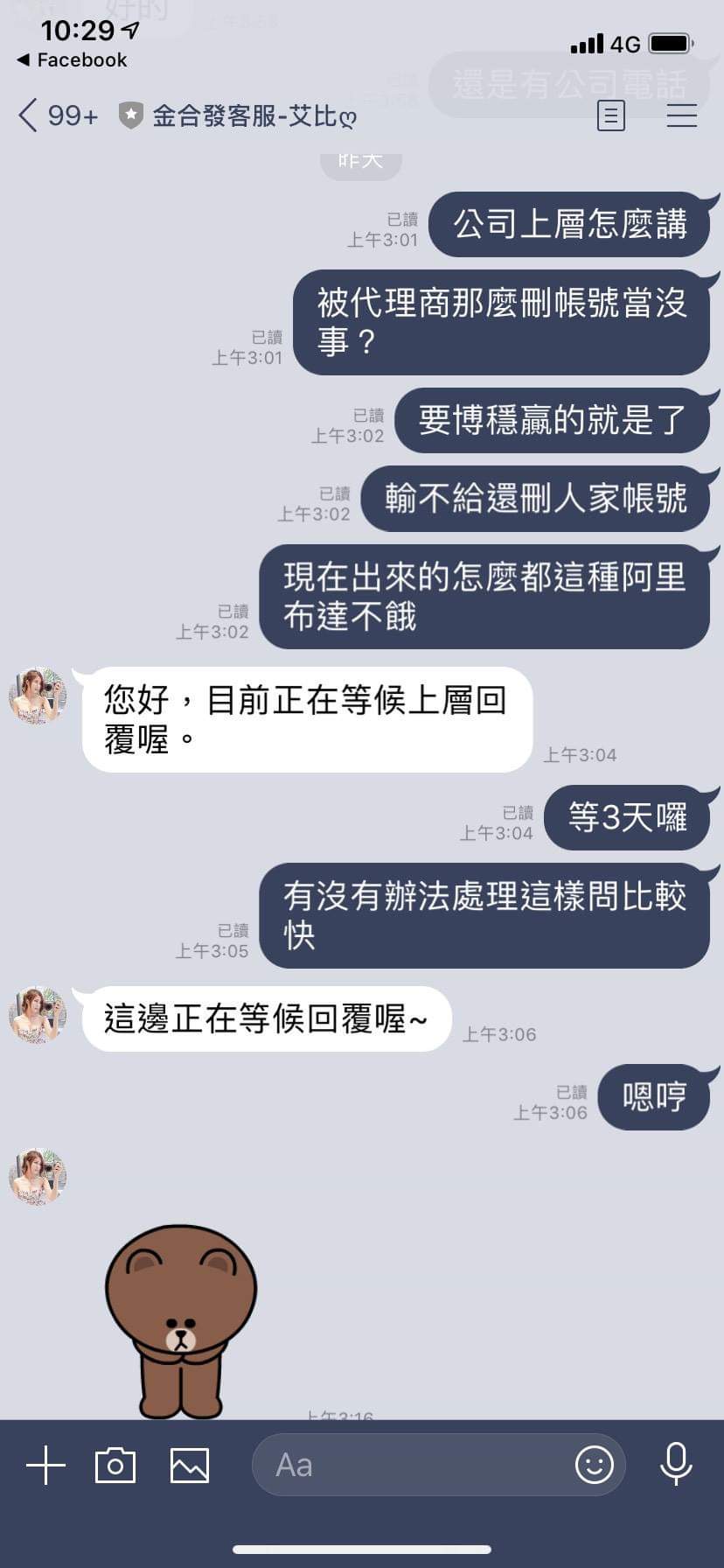Viewport: 724px width, 1568px height.
Task: Go back to the chat list
Action: [x=28, y=115]
